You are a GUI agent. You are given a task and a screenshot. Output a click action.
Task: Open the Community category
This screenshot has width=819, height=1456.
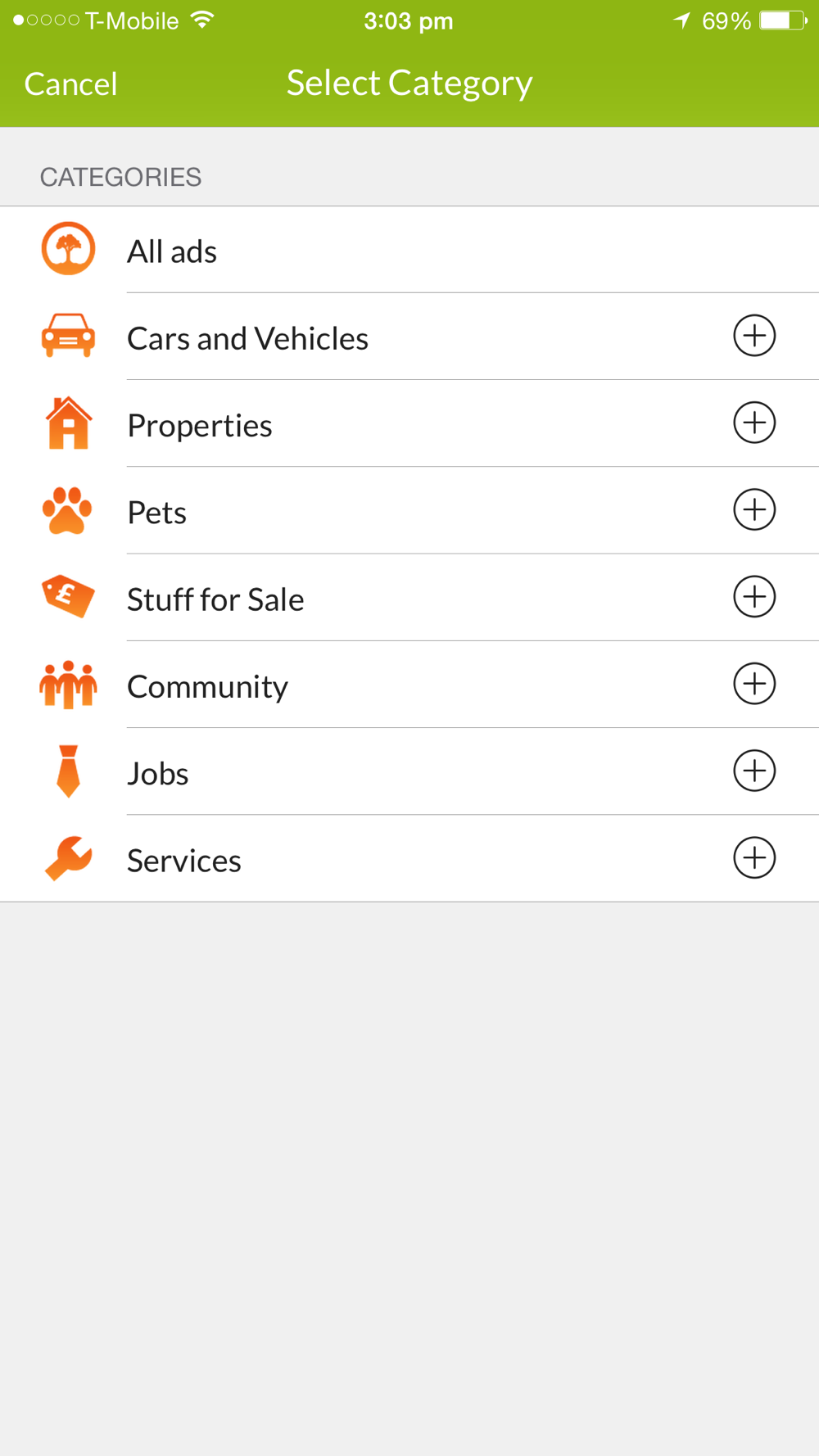[409, 685]
